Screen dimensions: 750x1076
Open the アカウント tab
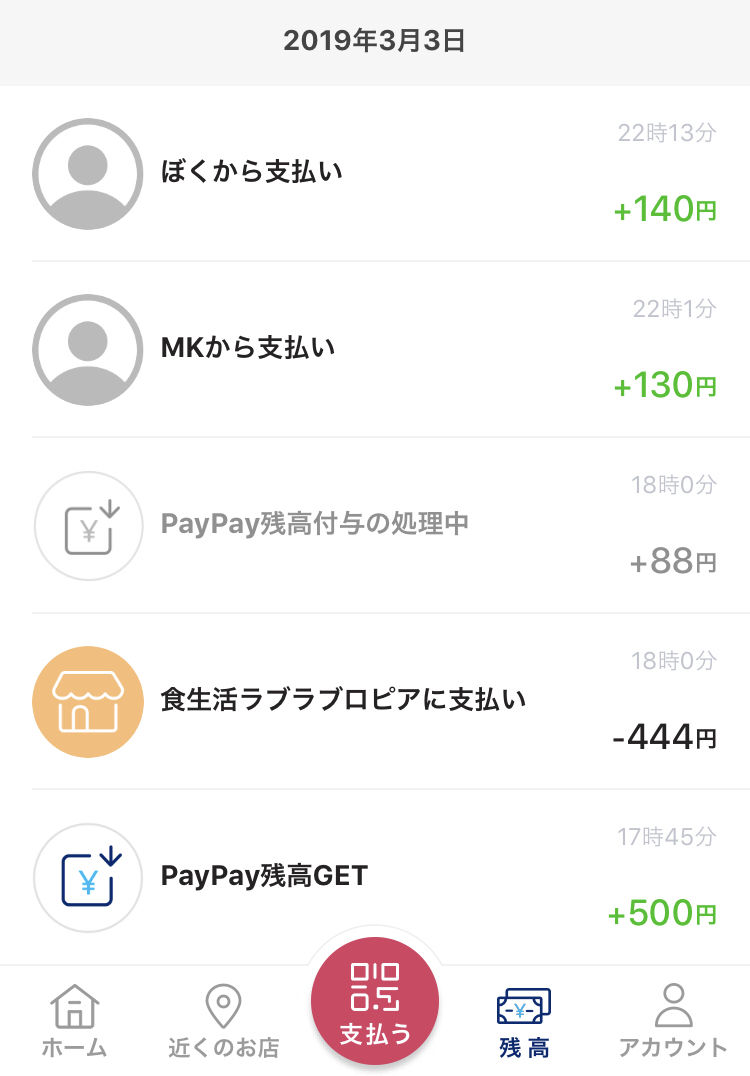coord(673,1020)
